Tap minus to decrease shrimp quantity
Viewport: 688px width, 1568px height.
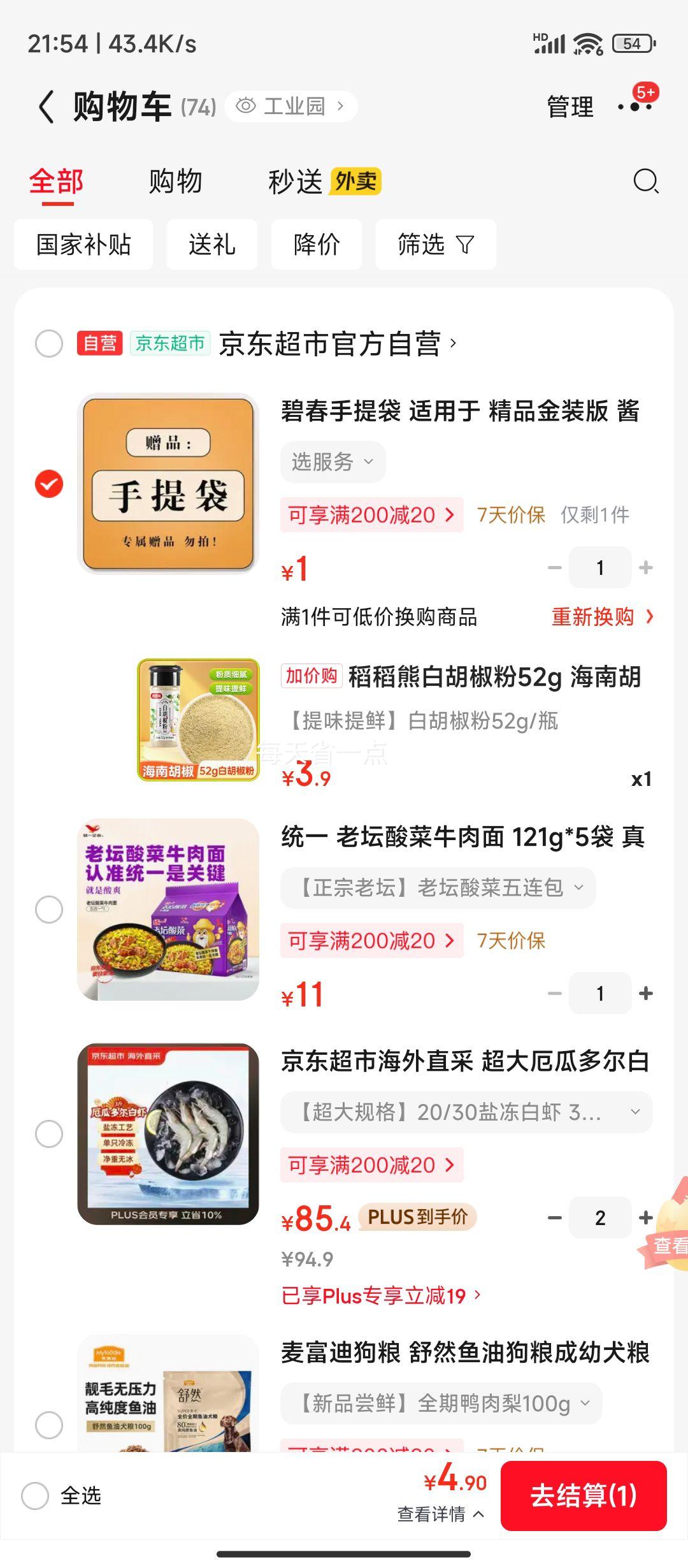(554, 1217)
